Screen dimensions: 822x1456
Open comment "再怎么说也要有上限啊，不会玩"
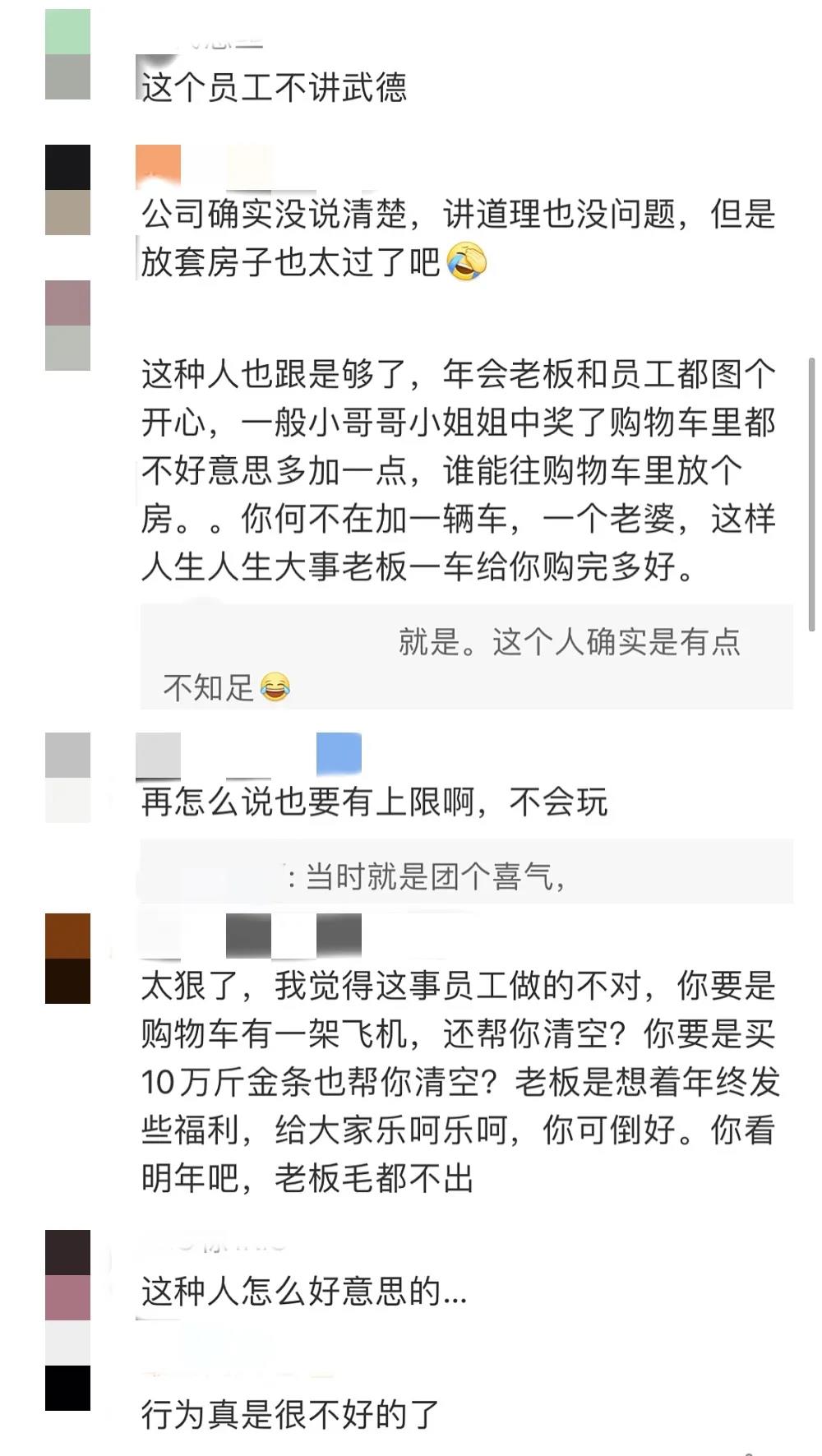click(374, 802)
